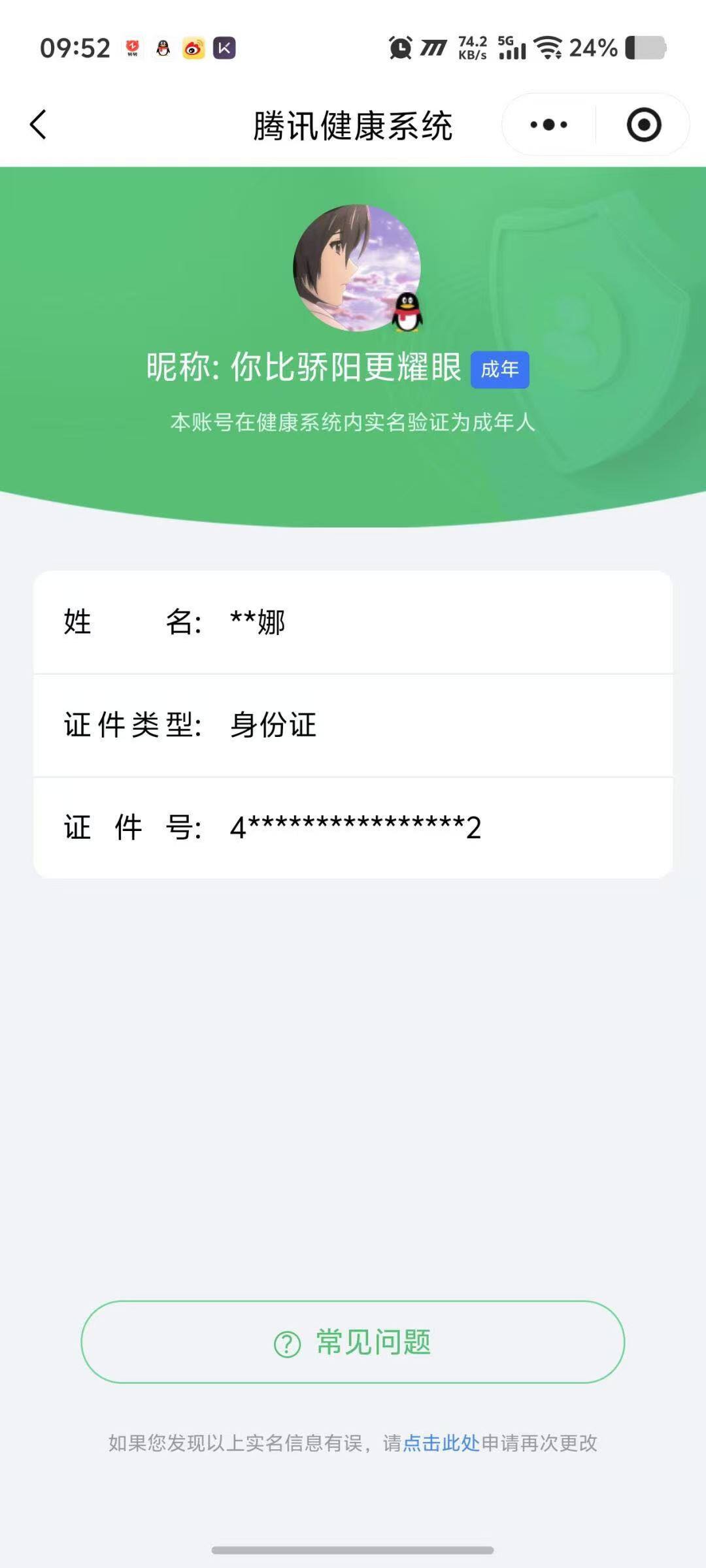
Task: Click the K app icon in status bar
Action: (x=224, y=48)
